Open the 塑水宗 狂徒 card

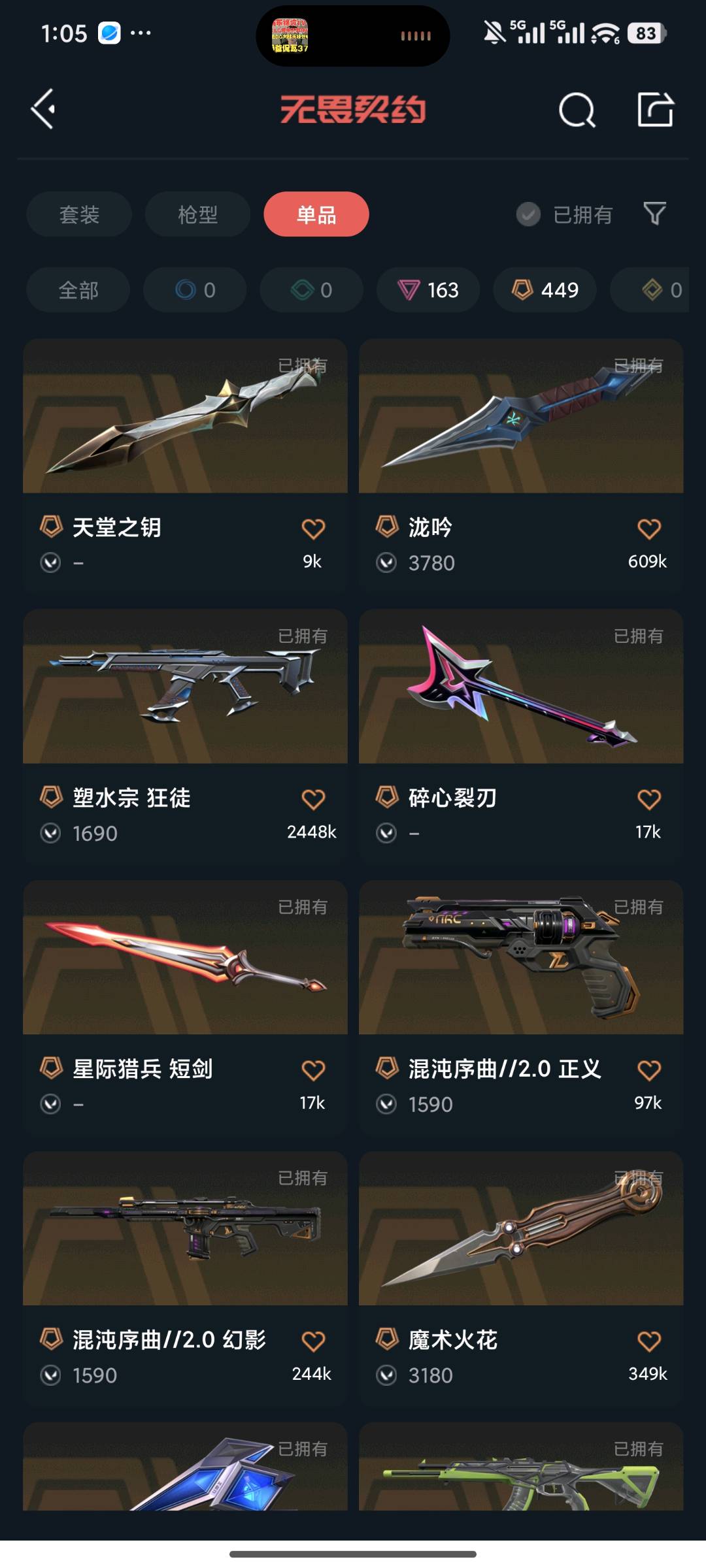(185, 736)
